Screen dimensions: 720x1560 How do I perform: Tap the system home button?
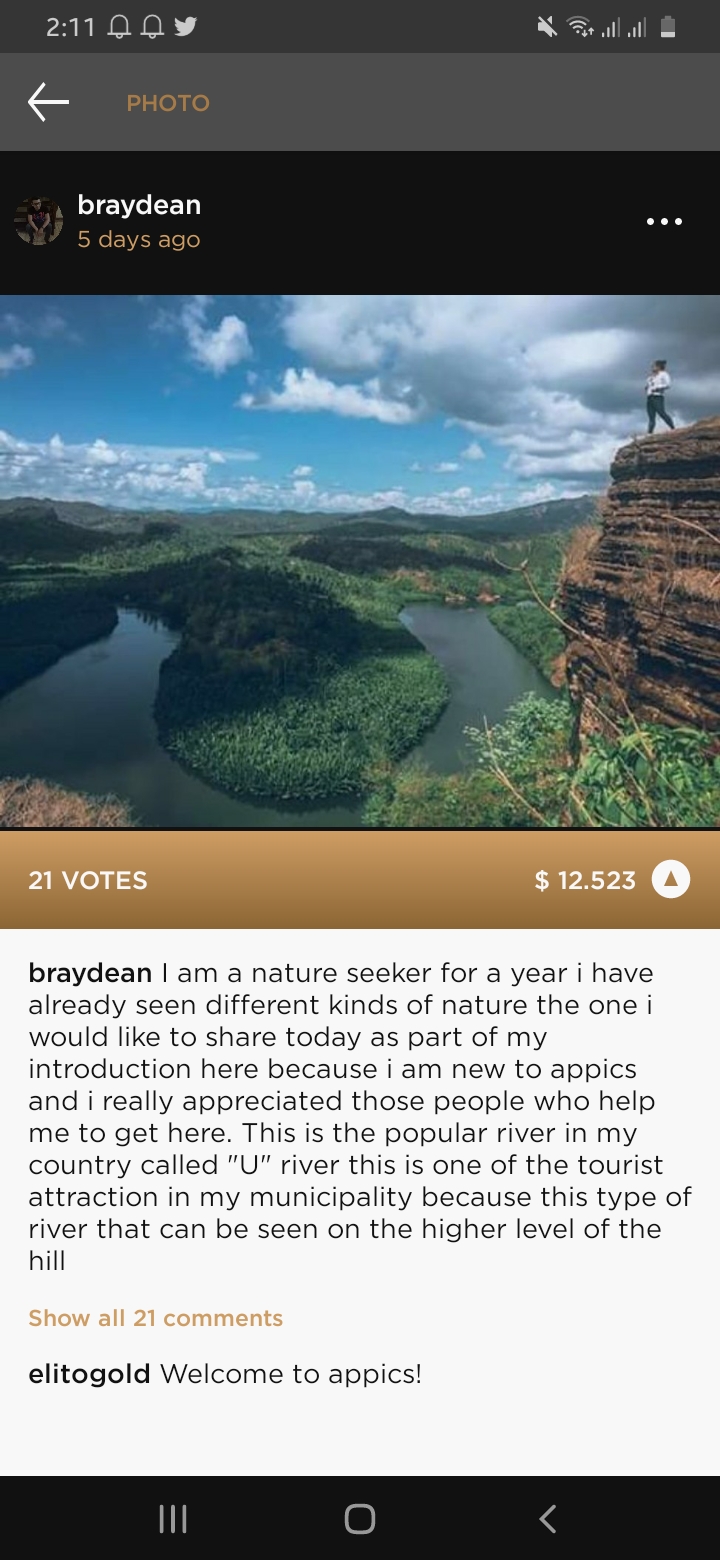(360, 1519)
